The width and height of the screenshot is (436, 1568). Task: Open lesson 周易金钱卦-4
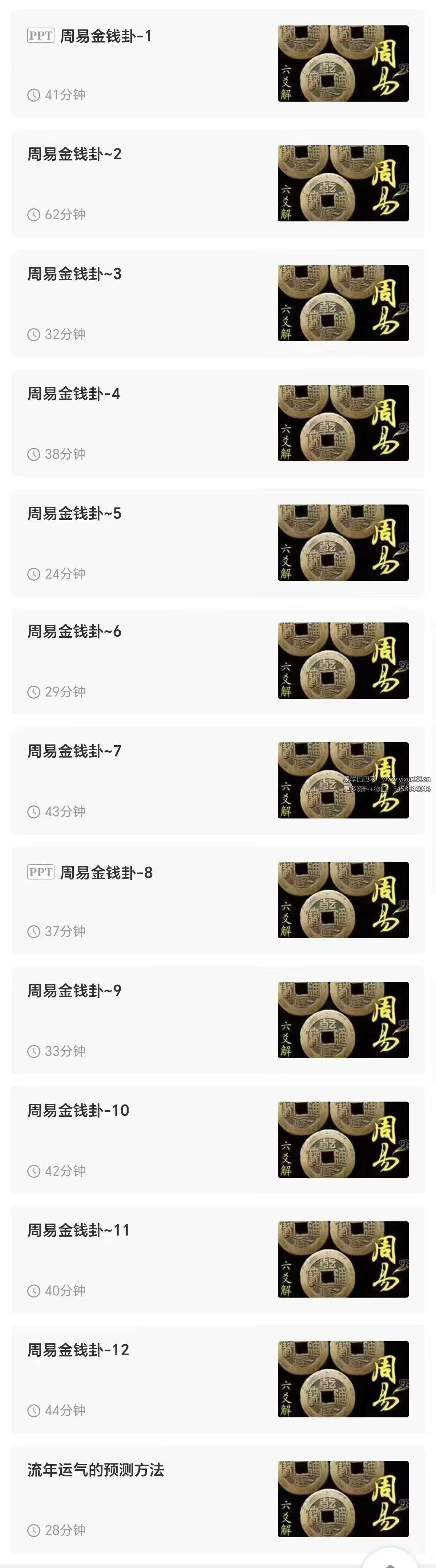74,395
